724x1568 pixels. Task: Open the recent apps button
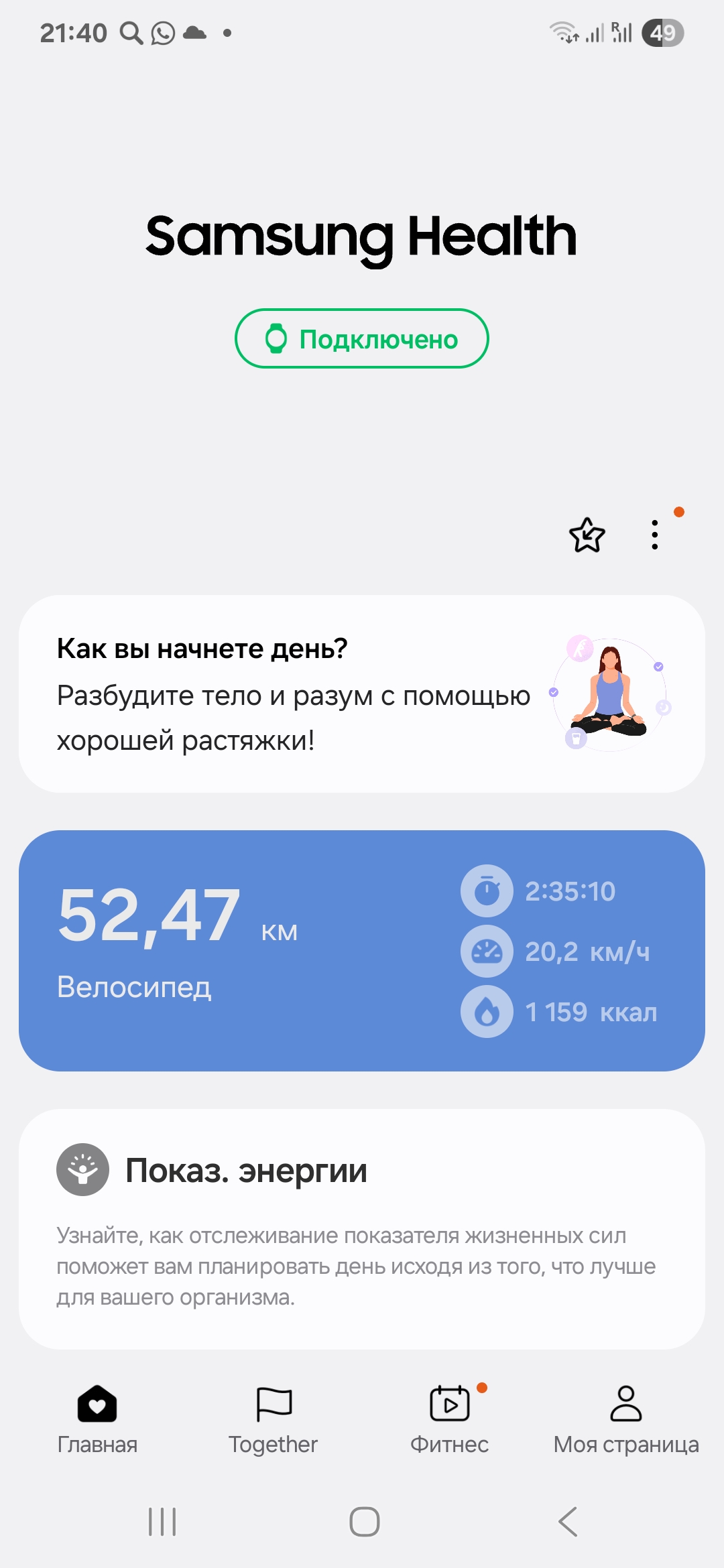162,1522
